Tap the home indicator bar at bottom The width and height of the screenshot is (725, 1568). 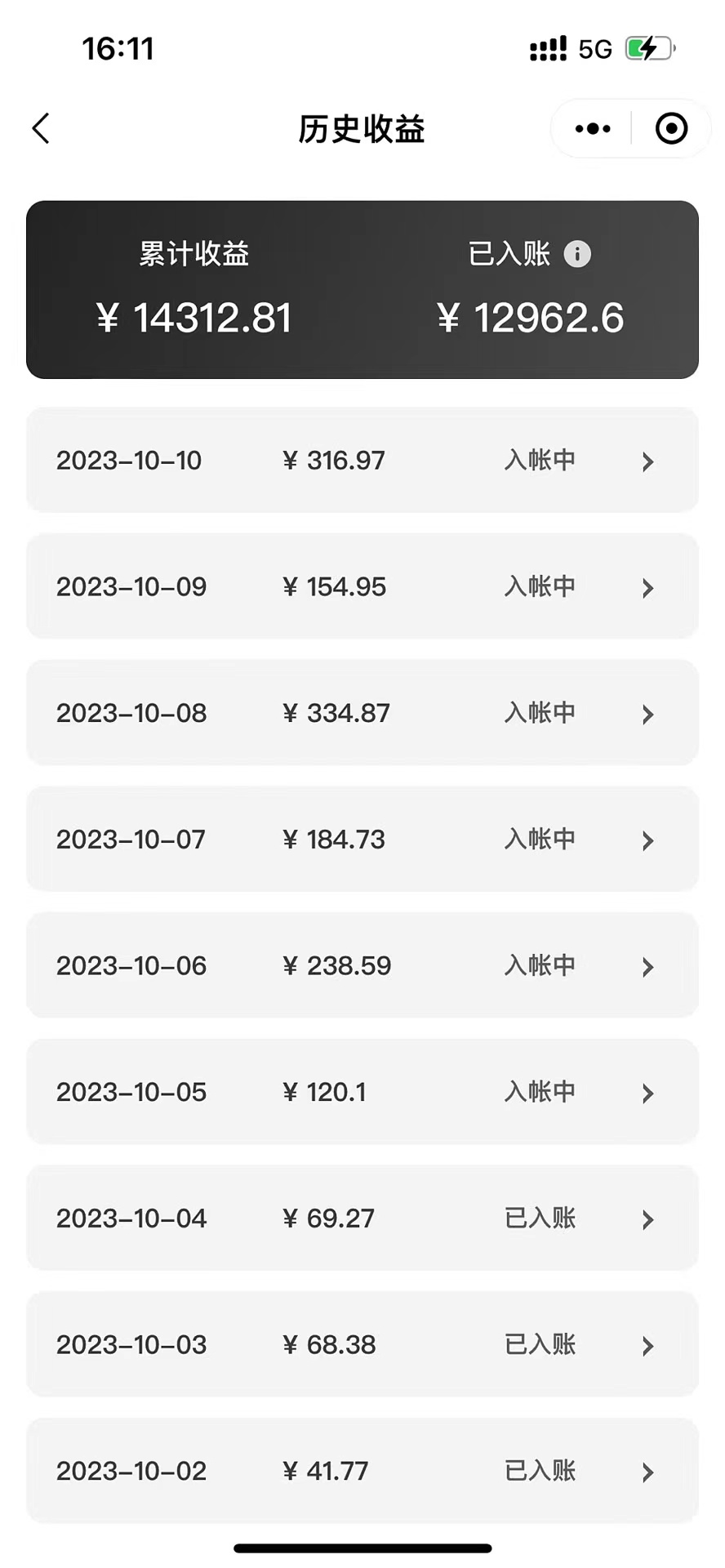tap(362, 1548)
